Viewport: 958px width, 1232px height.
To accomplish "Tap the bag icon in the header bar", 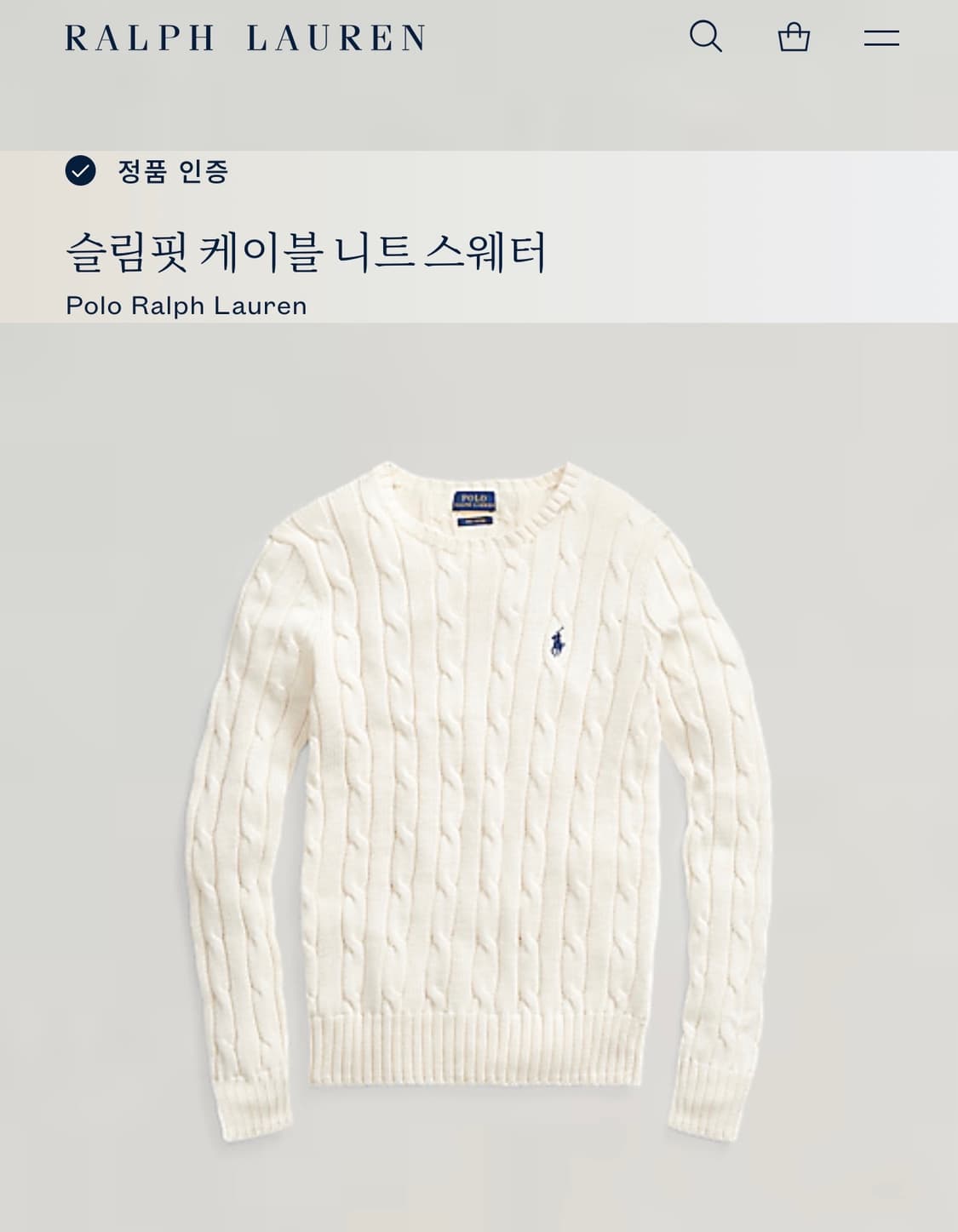I will (795, 37).
